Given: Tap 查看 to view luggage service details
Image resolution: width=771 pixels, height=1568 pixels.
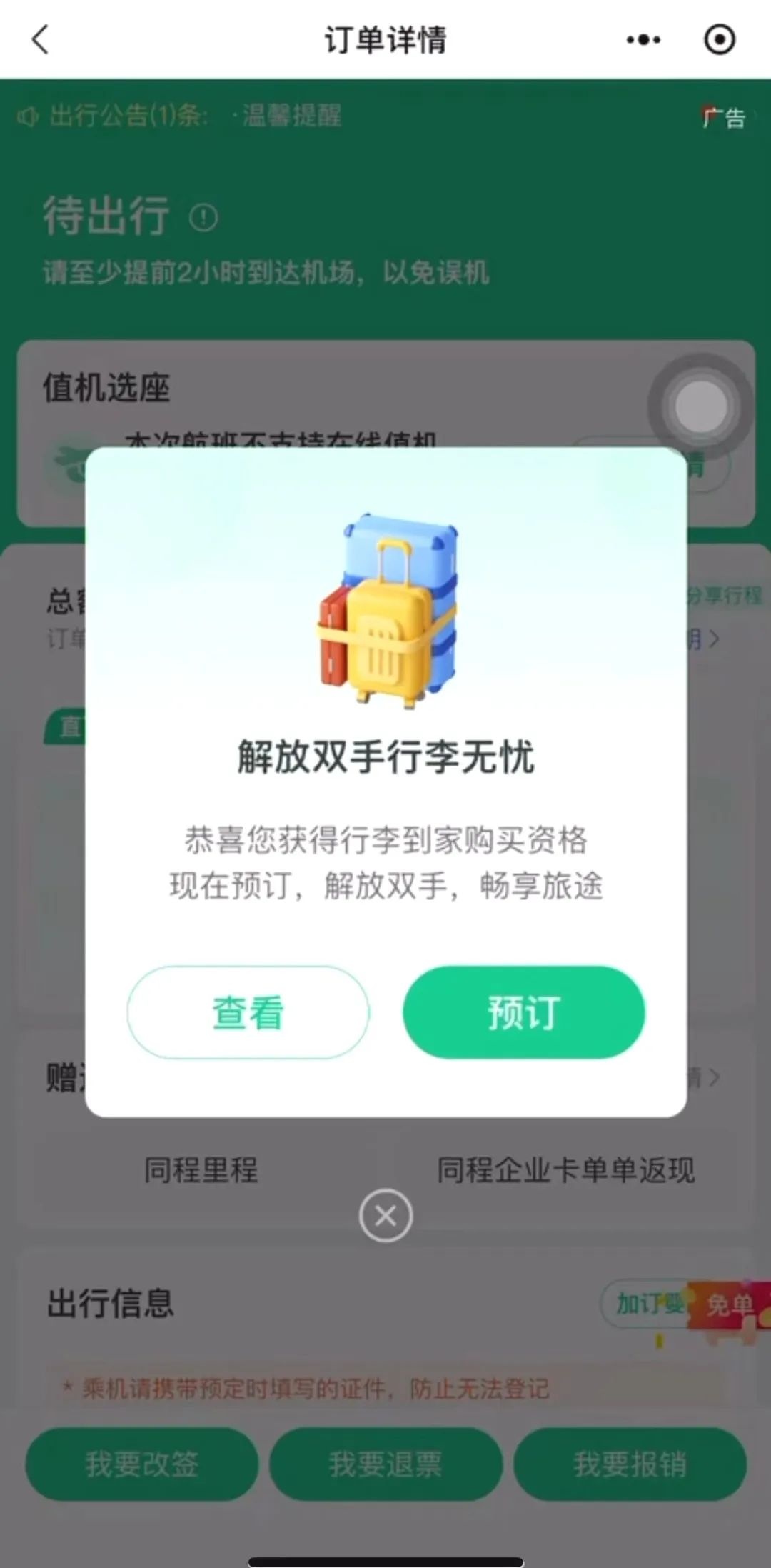Looking at the screenshot, I should 248,1012.
